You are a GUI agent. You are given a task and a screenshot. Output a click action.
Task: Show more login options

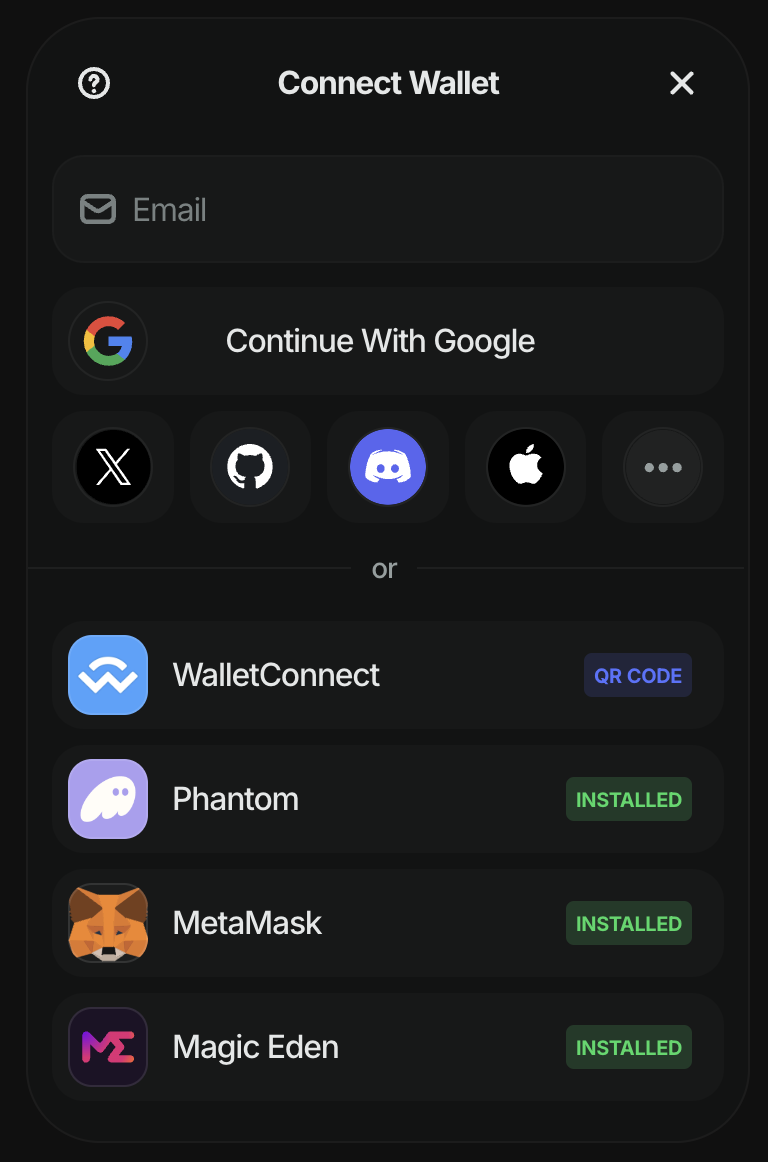663,467
